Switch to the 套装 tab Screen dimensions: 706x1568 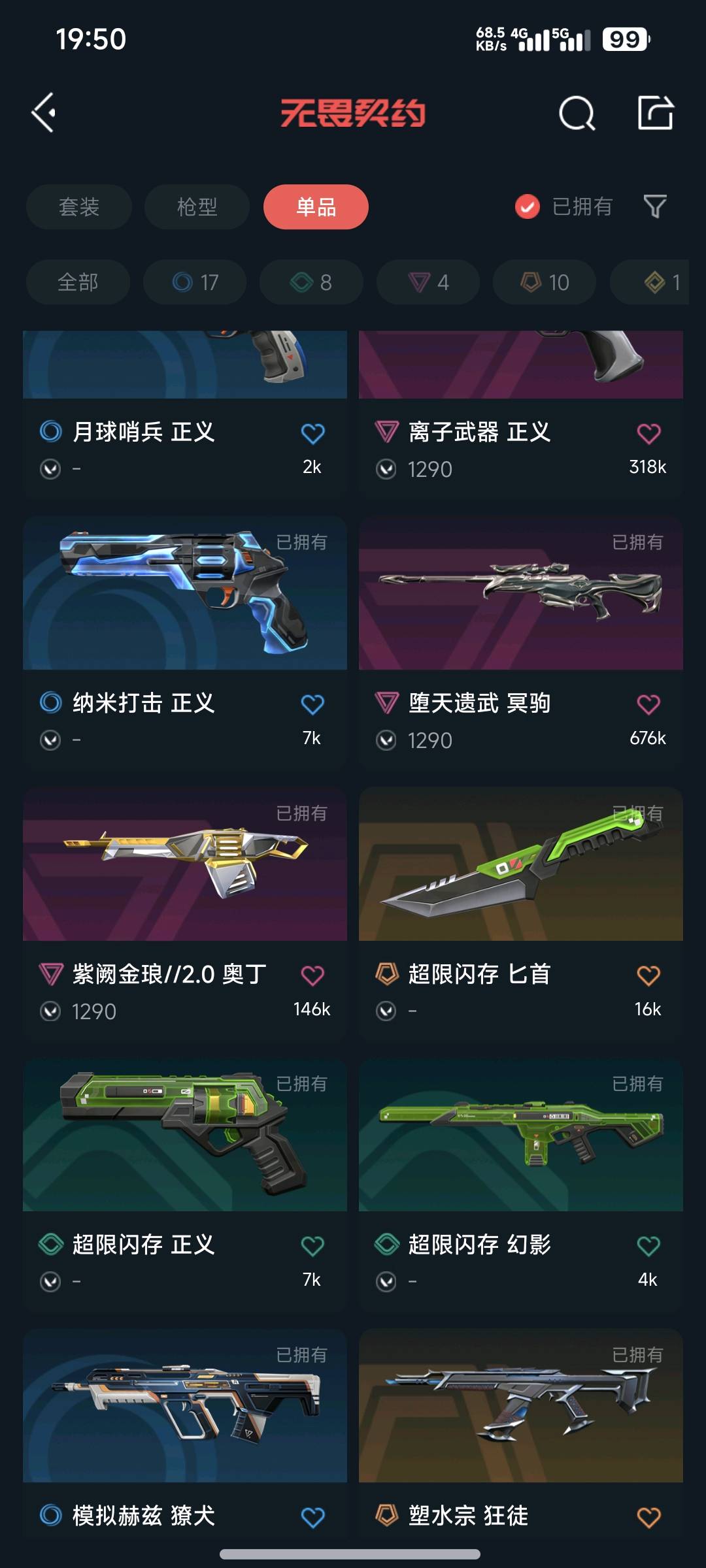(x=79, y=207)
